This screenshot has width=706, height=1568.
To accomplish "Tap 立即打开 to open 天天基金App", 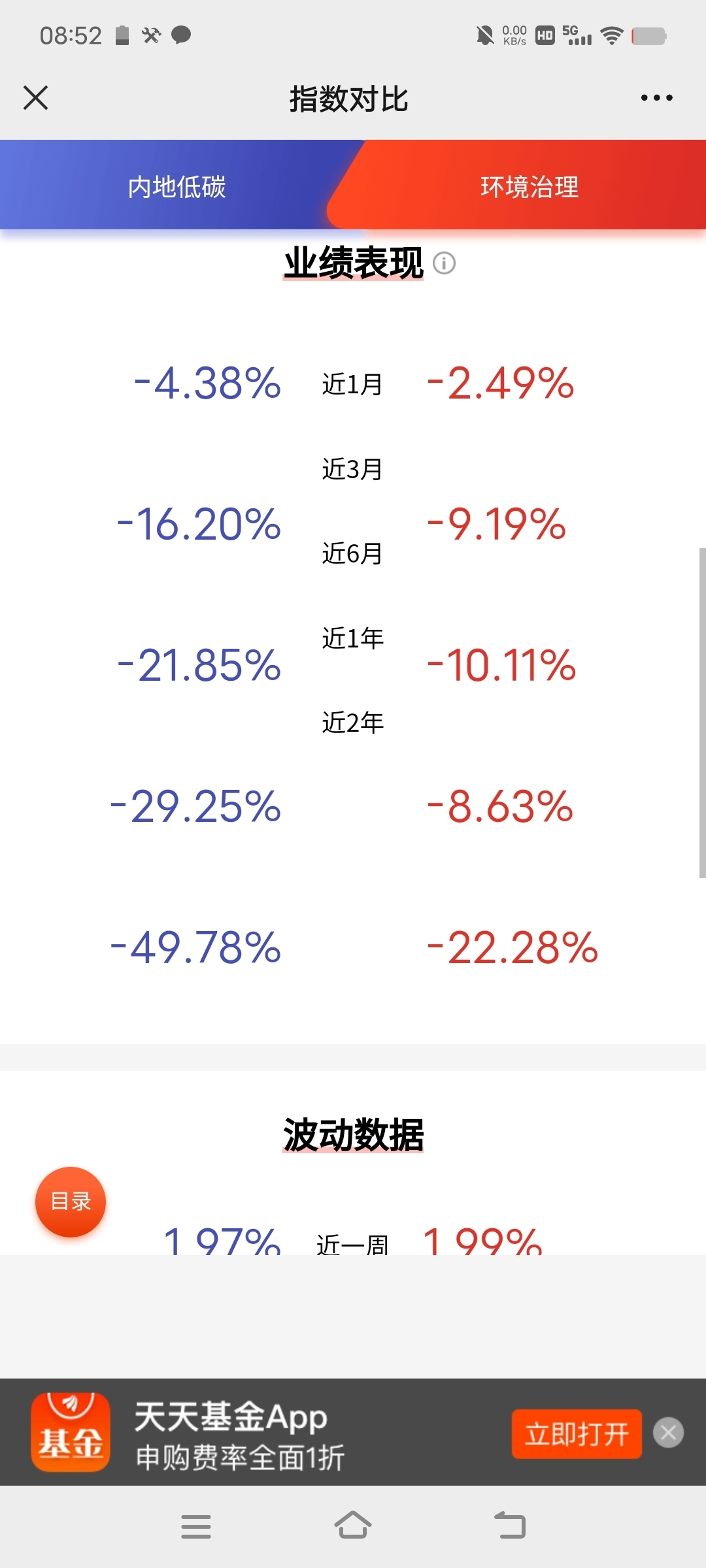I will pos(577,1434).
